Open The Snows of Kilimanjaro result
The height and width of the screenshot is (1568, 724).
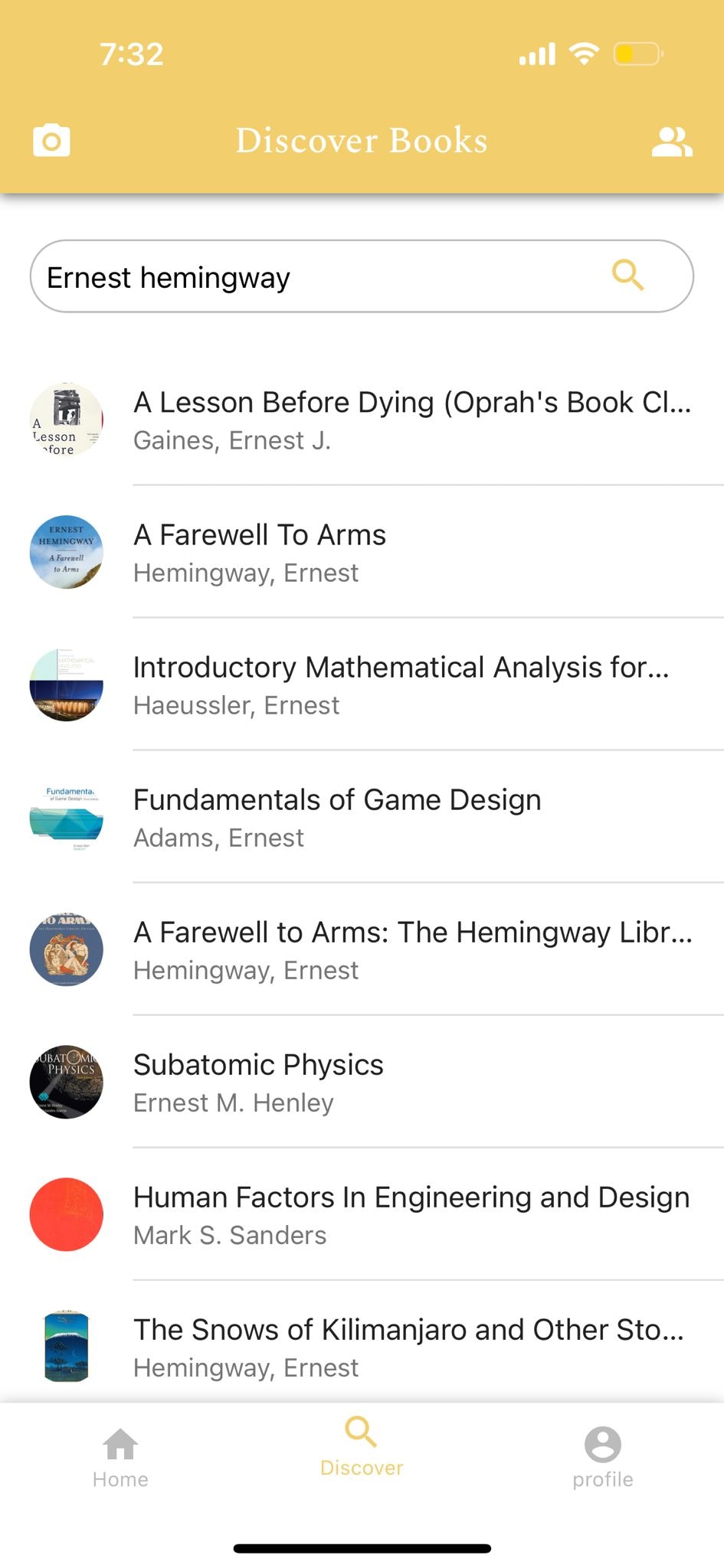[x=408, y=1347]
